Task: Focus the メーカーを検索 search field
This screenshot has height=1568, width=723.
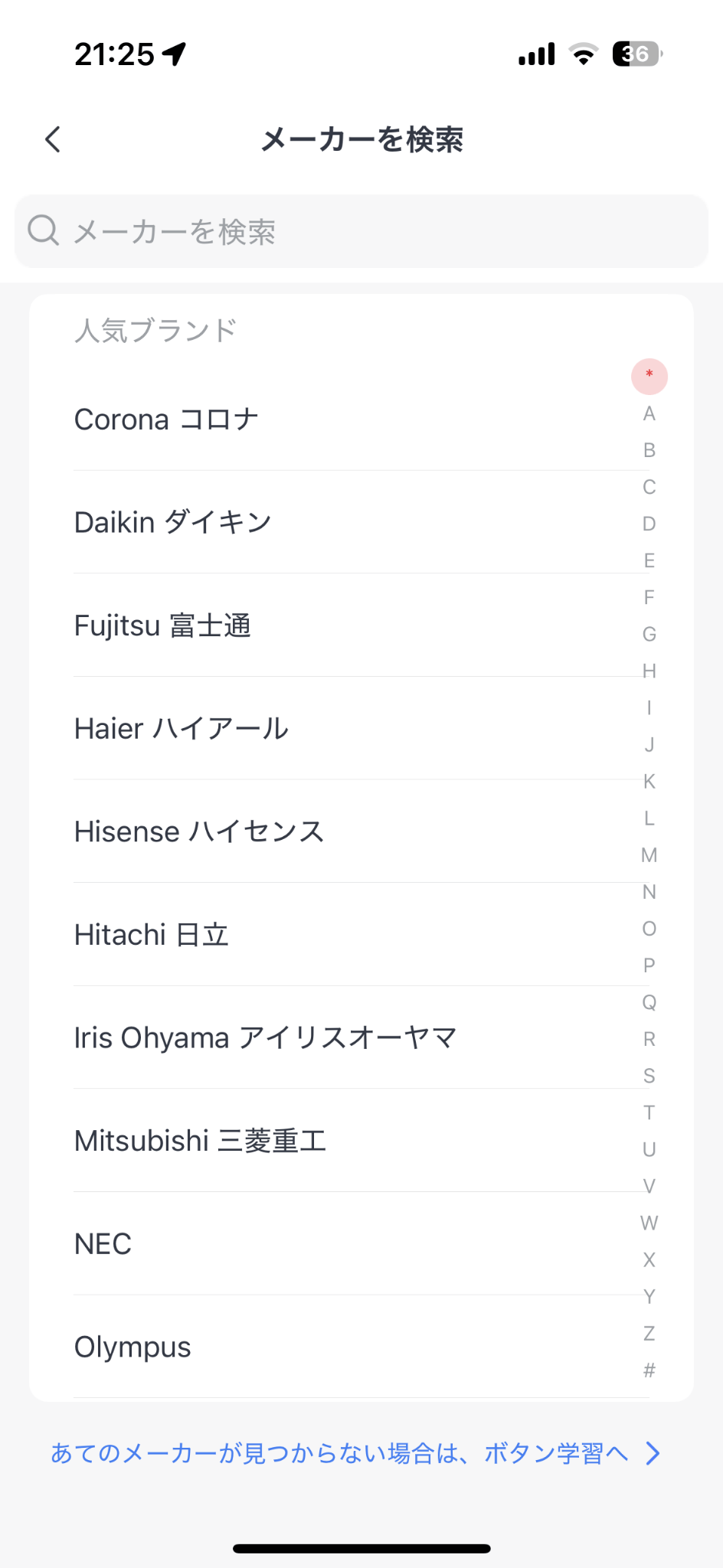Action: click(x=361, y=231)
